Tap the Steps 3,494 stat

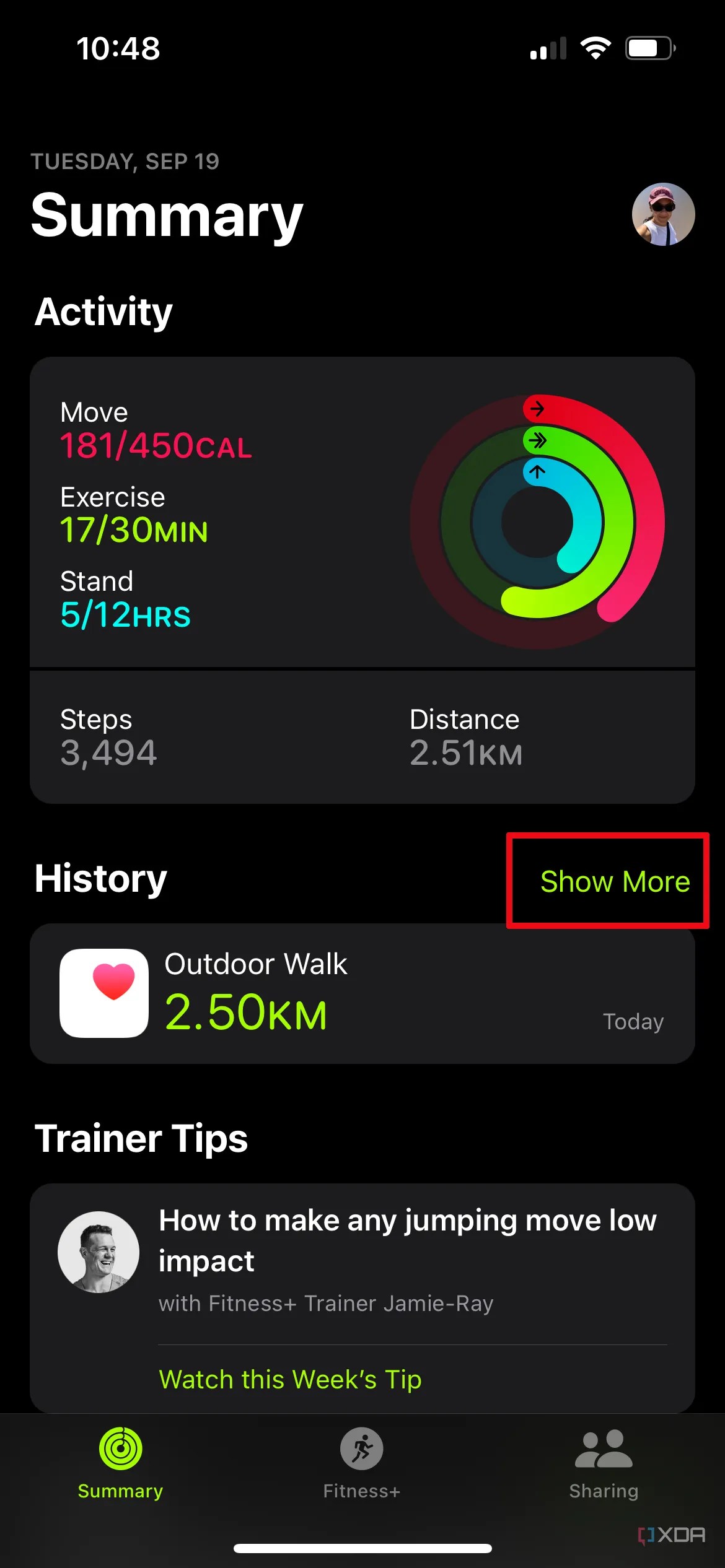(109, 737)
